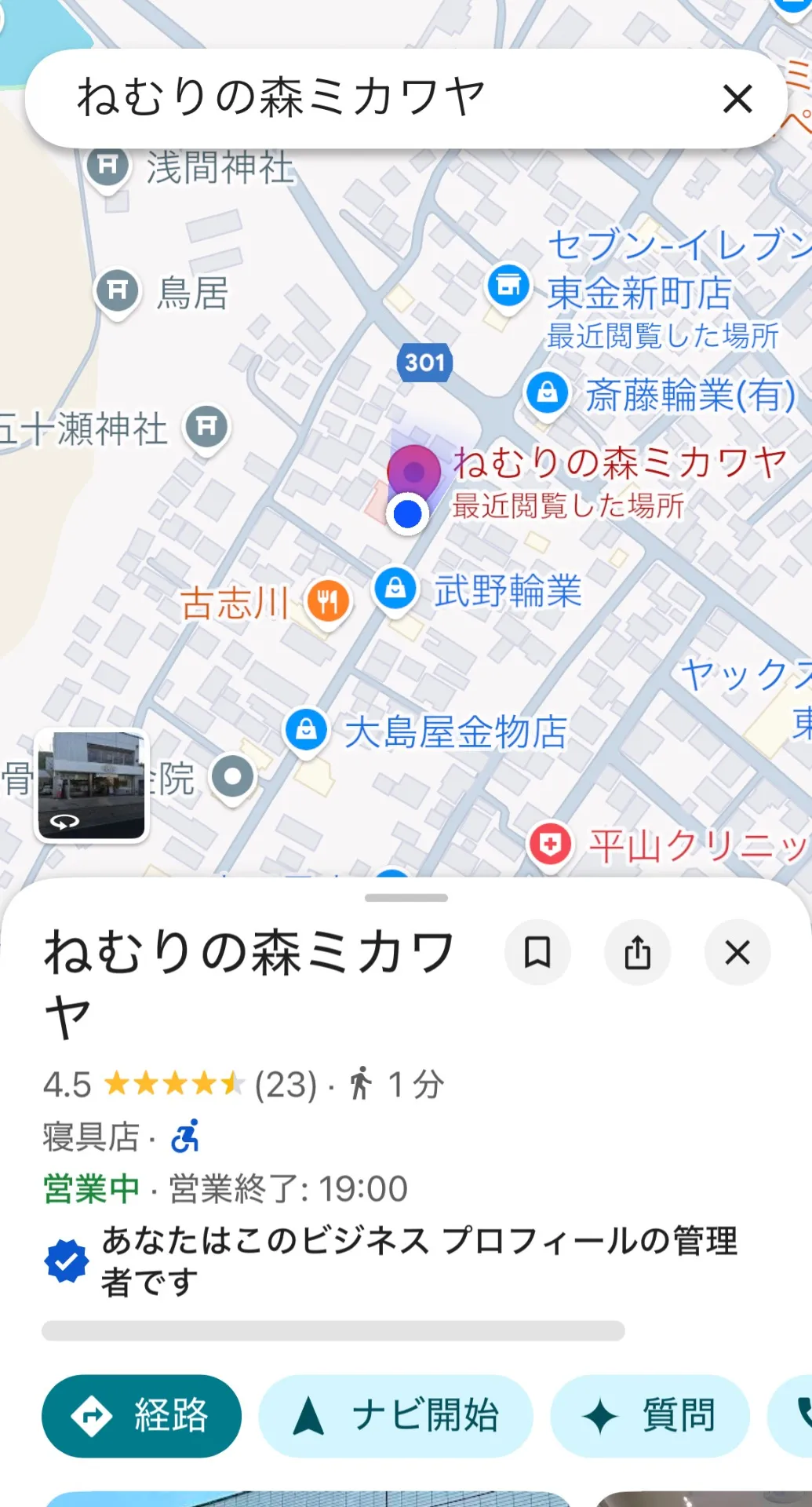
Task: Open 平山クリニック marker
Action: tap(550, 845)
